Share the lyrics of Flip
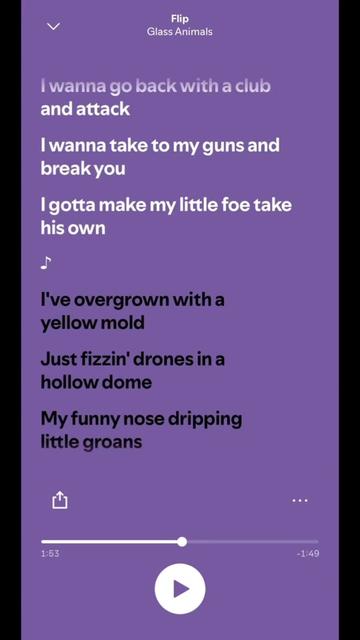The width and height of the screenshot is (360, 640). [59, 500]
